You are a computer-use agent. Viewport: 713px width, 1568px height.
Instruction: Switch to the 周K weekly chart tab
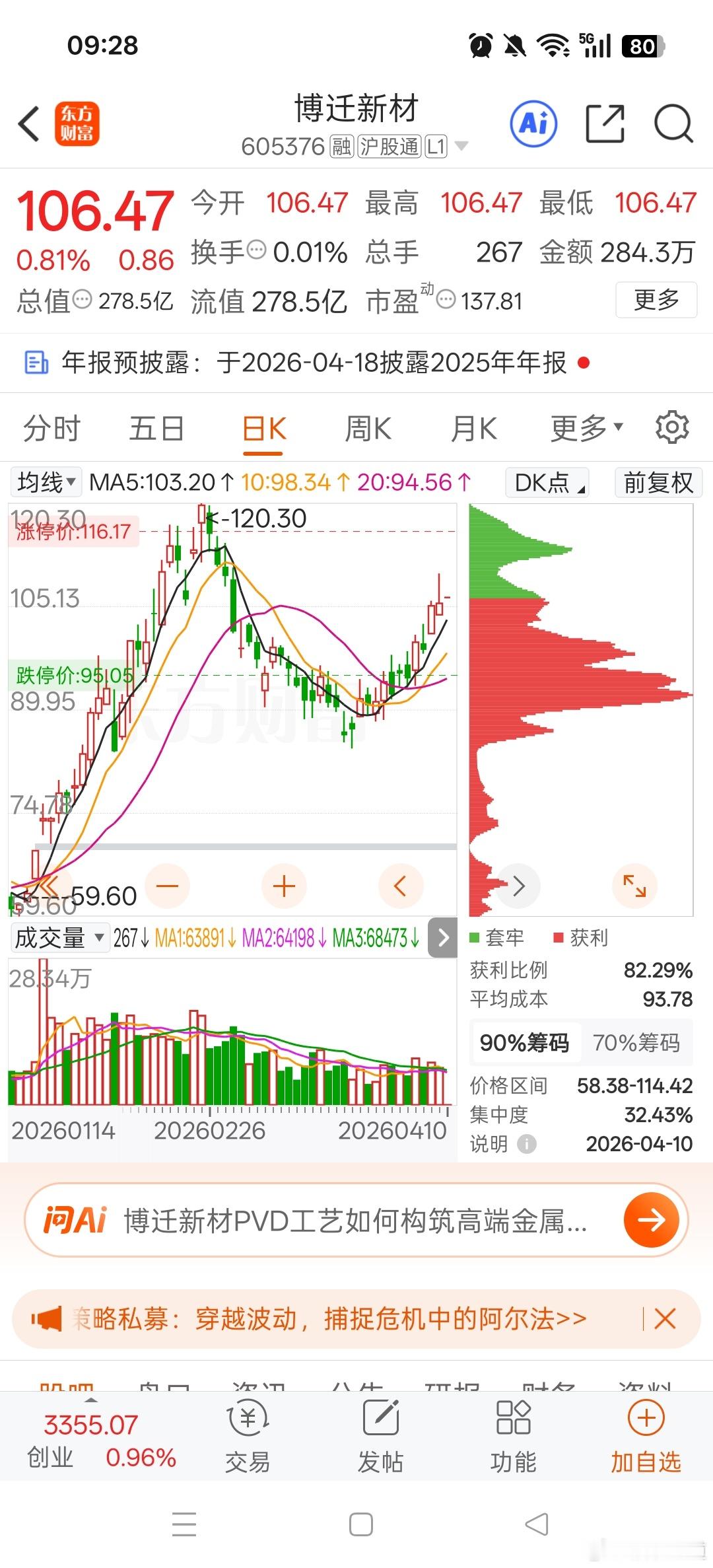tap(368, 427)
